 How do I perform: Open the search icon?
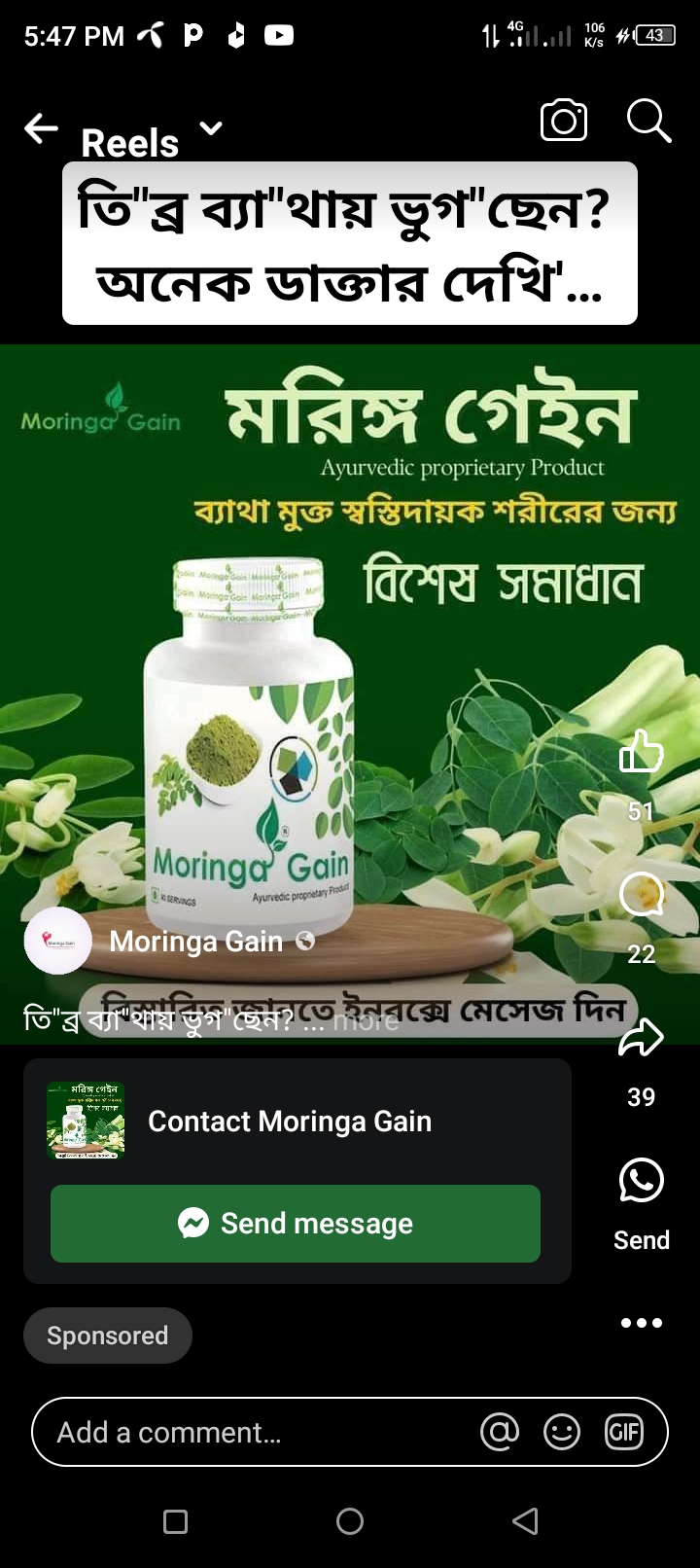(648, 121)
